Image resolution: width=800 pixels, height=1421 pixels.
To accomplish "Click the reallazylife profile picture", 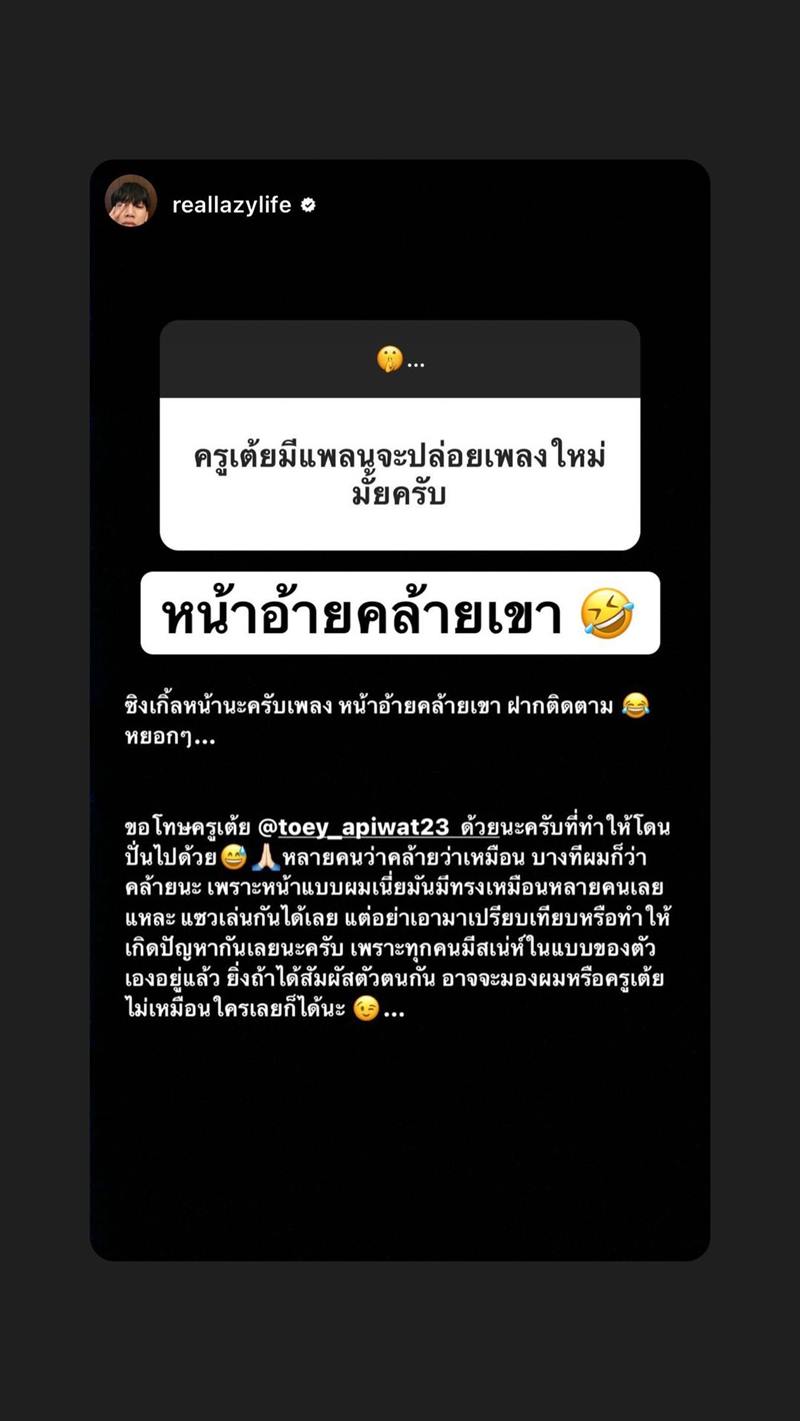I will (133, 203).
